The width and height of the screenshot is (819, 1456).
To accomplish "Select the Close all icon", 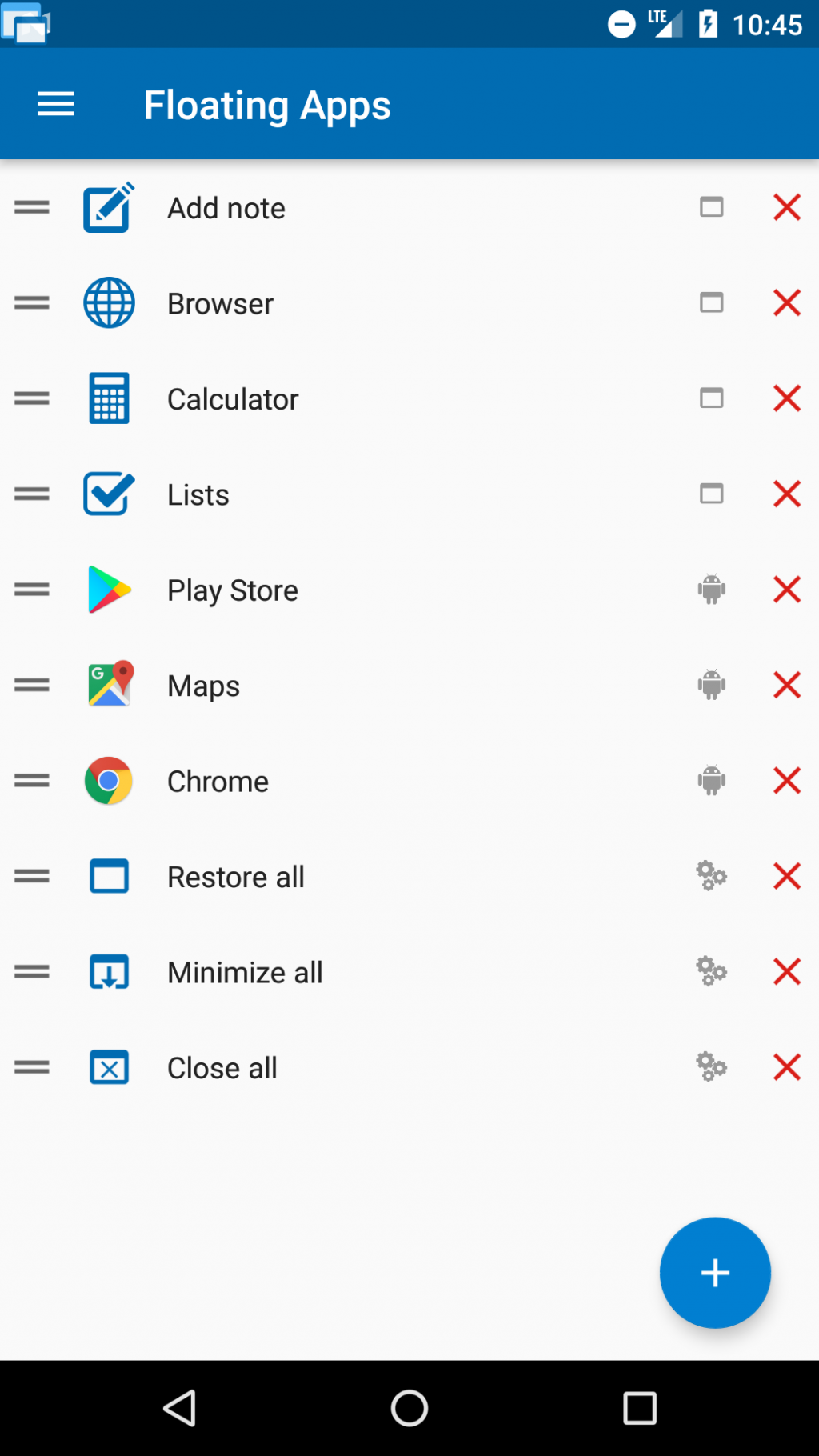I will coord(108,1067).
